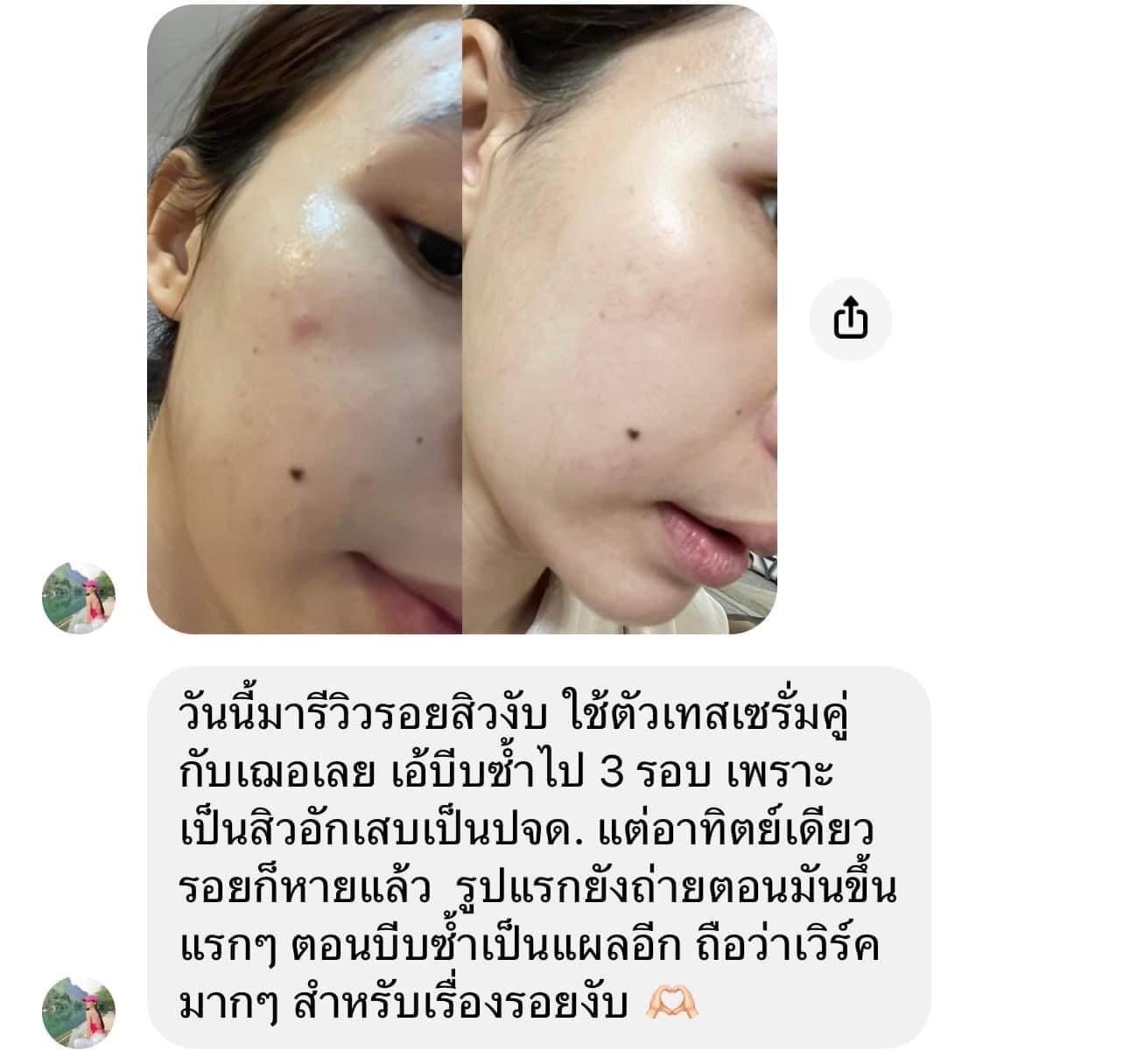The height and width of the screenshot is (1064, 1124).
Task: Open the face comparison photo in chat
Action: point(461,319)
